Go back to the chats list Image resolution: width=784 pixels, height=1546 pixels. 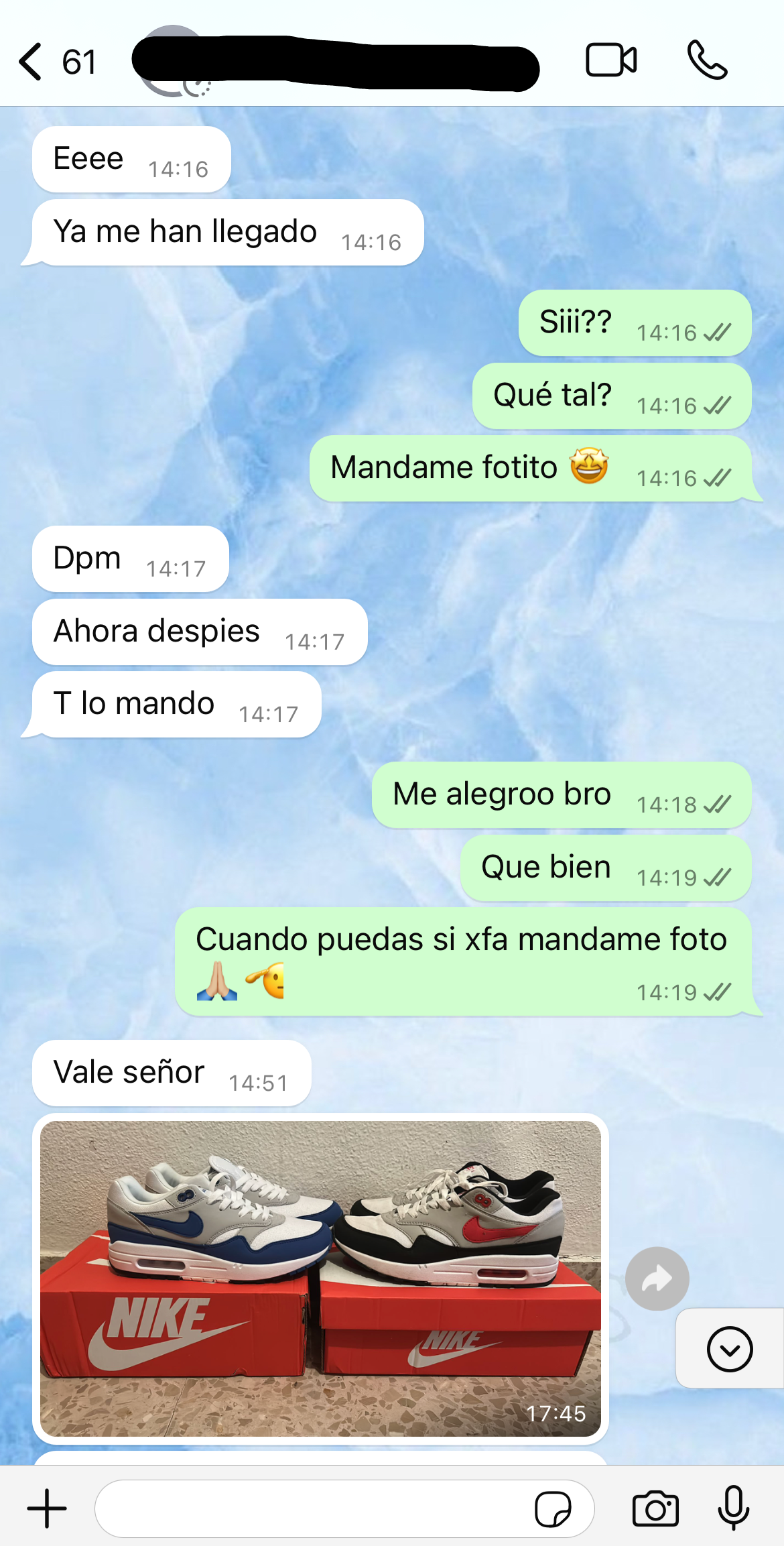pyautogui.click(x=29, y=61)
